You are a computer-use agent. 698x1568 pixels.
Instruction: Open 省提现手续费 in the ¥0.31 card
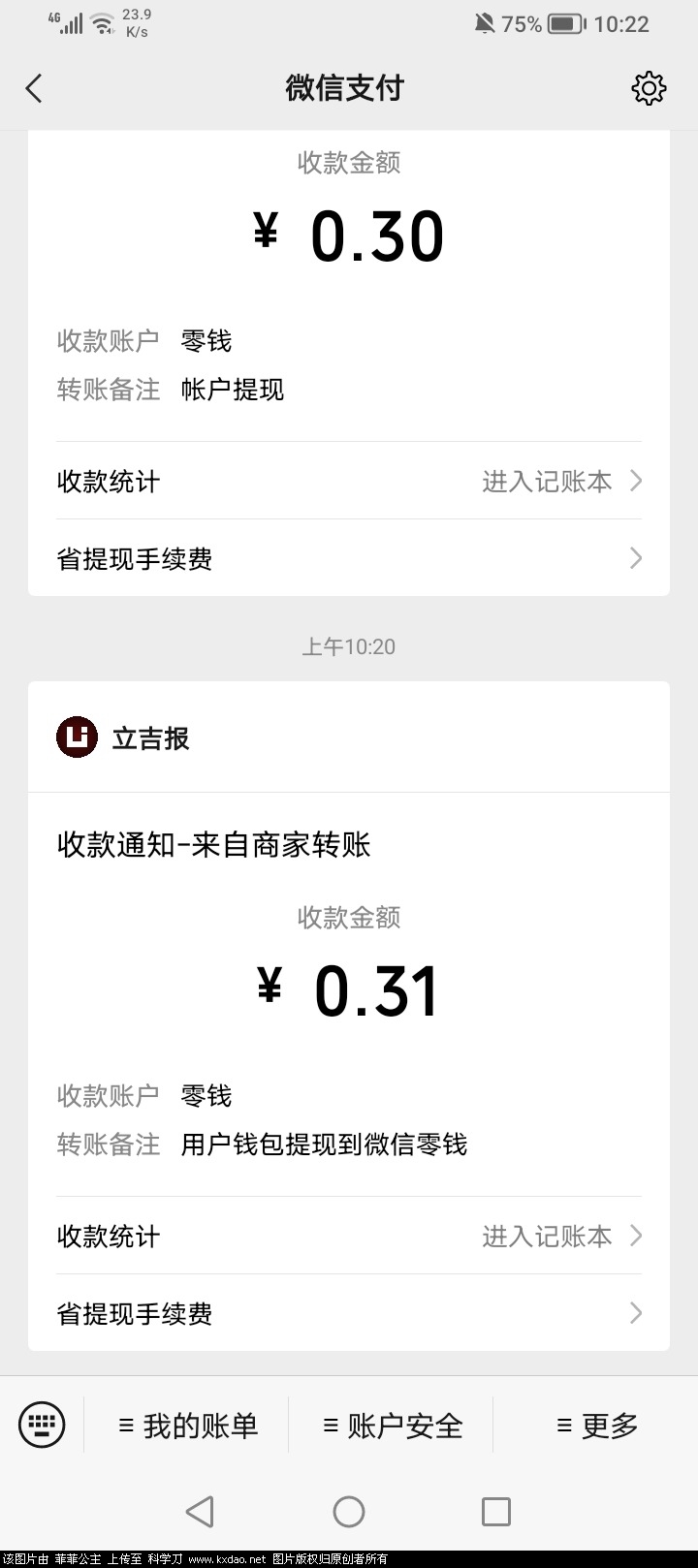tap(349, 1313)
